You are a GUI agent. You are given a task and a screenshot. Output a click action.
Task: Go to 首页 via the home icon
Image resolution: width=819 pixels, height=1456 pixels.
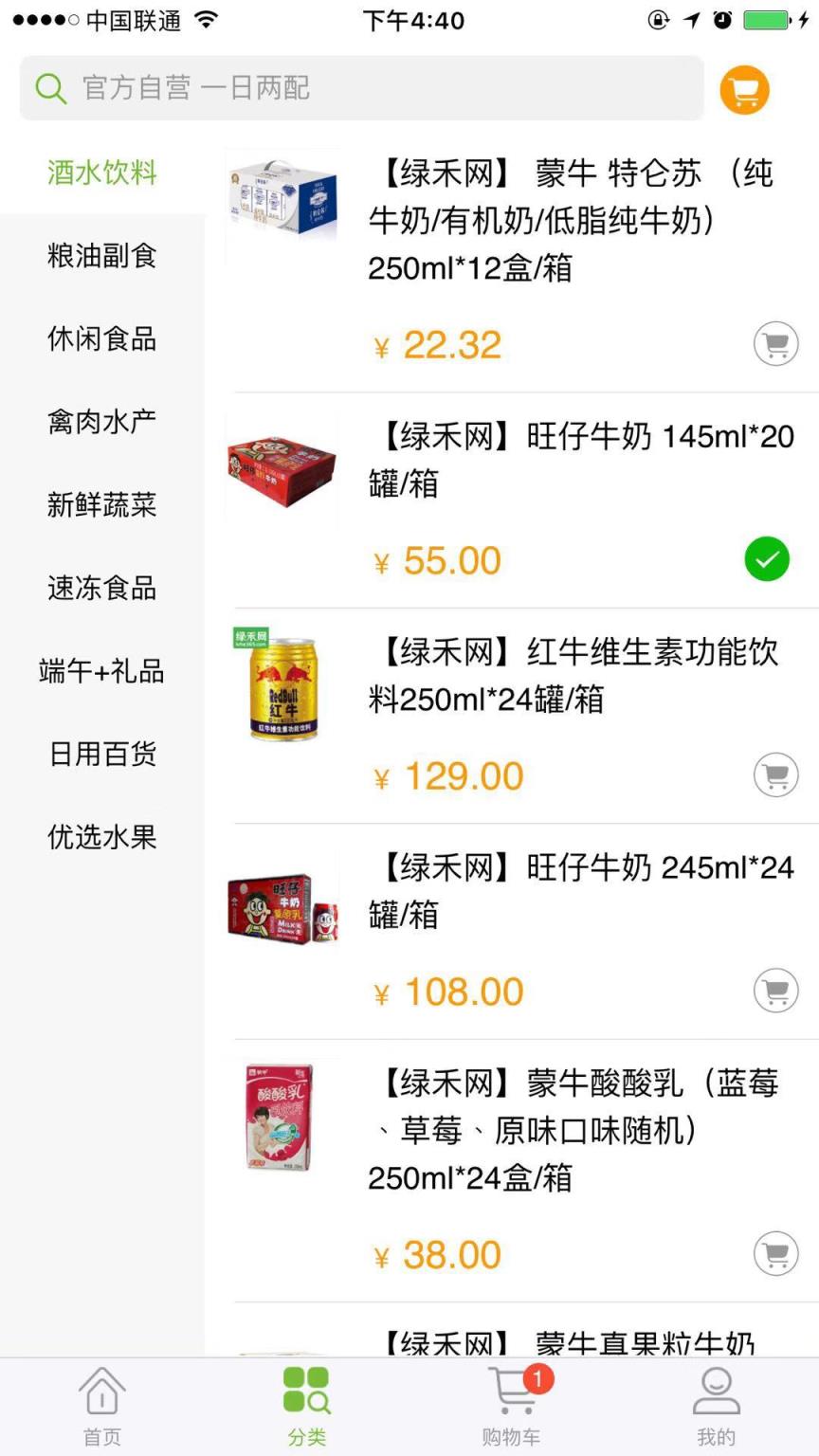click(x=101, y=1405)
